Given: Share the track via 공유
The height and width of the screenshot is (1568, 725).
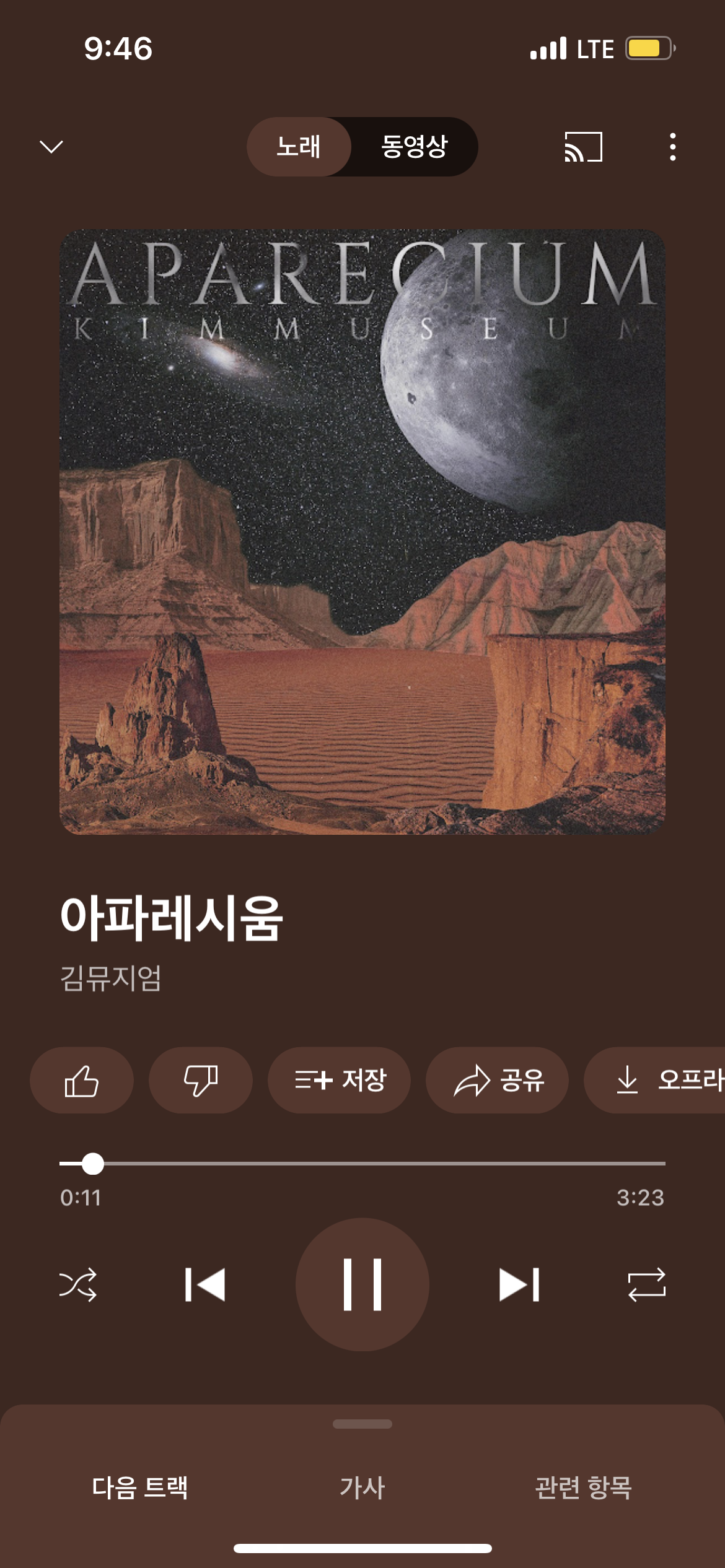Looking at the screenshot, I should pos(498,1081).
